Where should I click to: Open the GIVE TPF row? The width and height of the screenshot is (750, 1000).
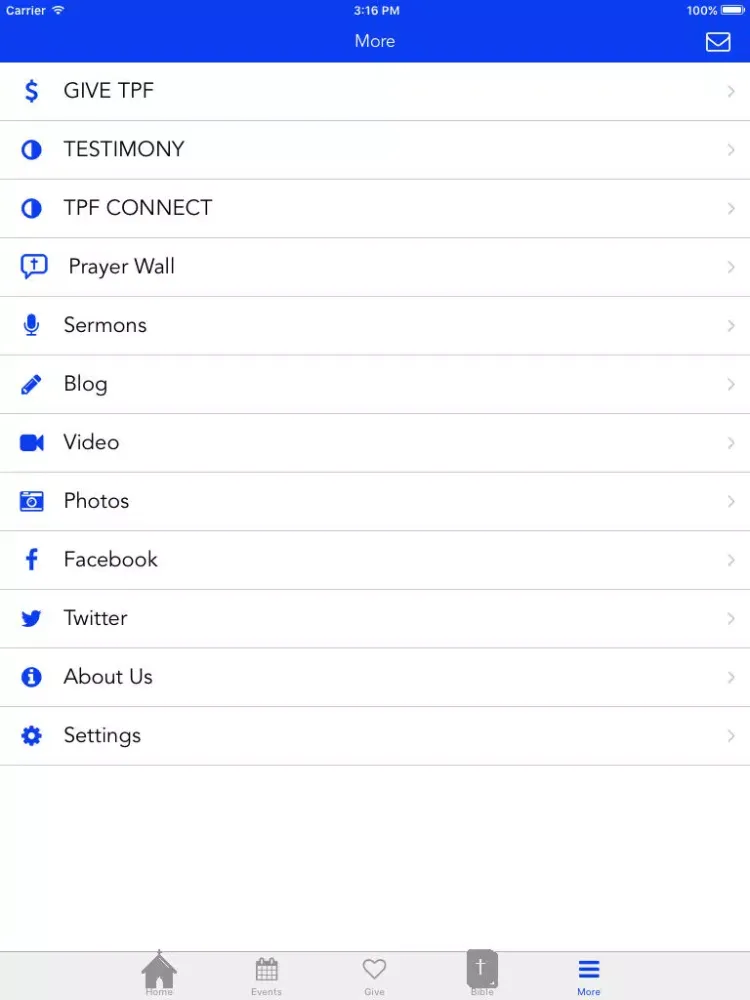pyautogui.click(x=375, y=91)
